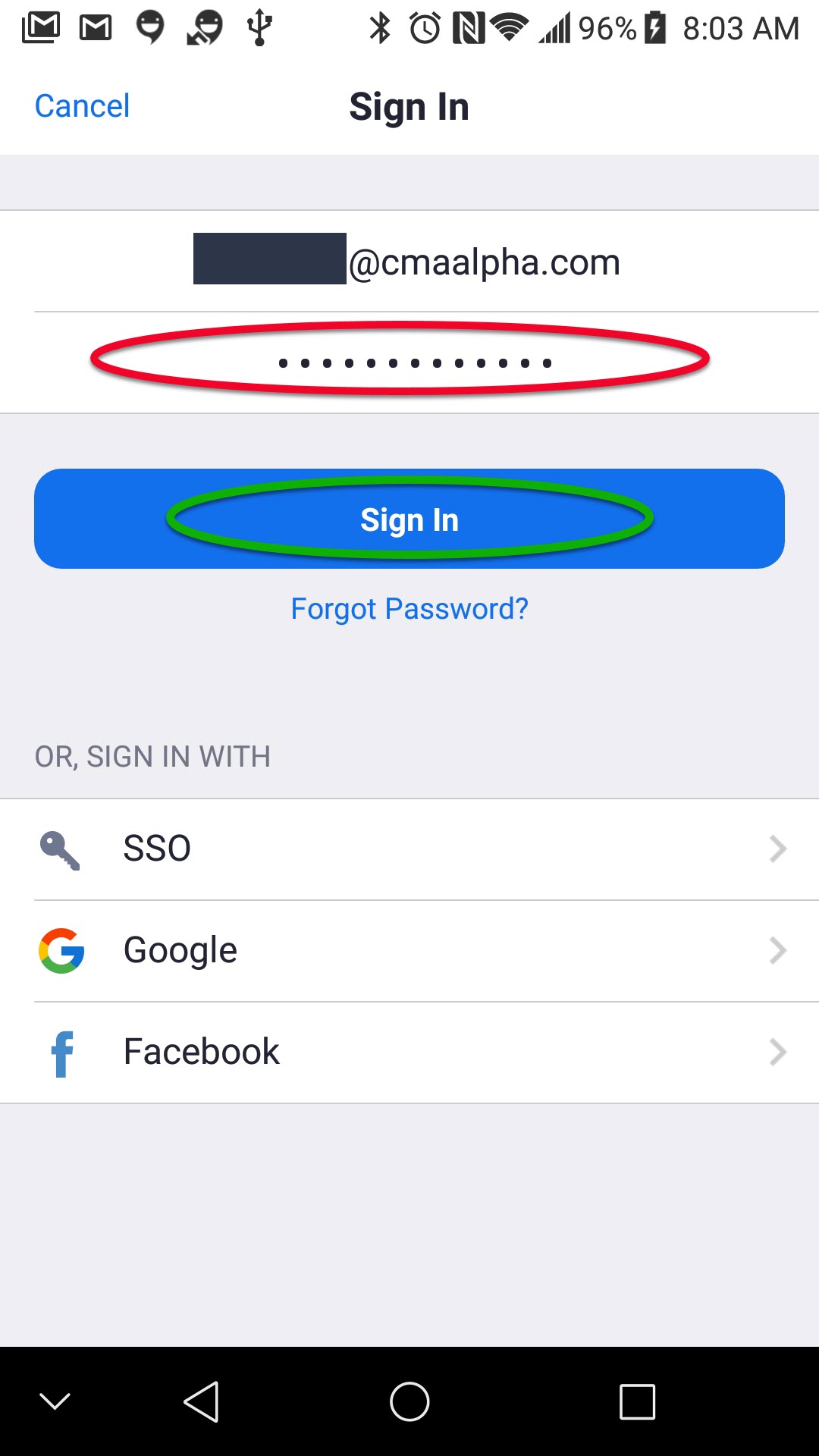Choose Google sign-in option

click(409, 950)
